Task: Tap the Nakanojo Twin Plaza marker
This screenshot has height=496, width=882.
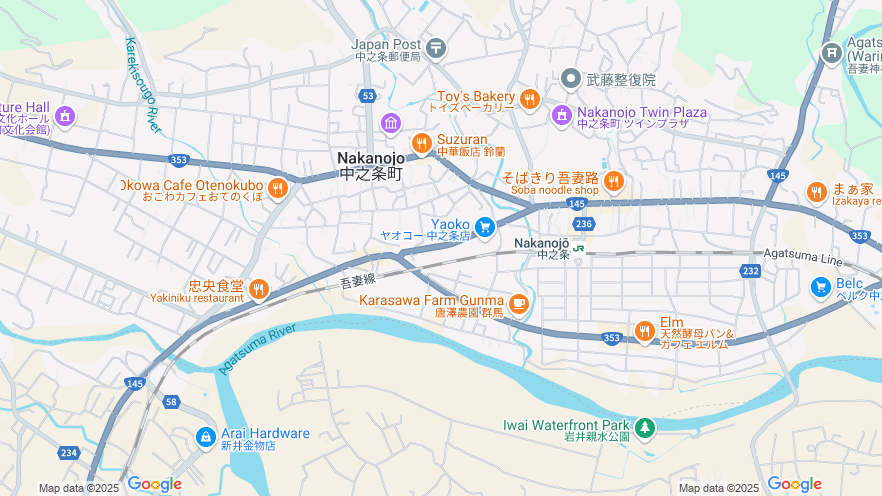Action: click(562, 116)
